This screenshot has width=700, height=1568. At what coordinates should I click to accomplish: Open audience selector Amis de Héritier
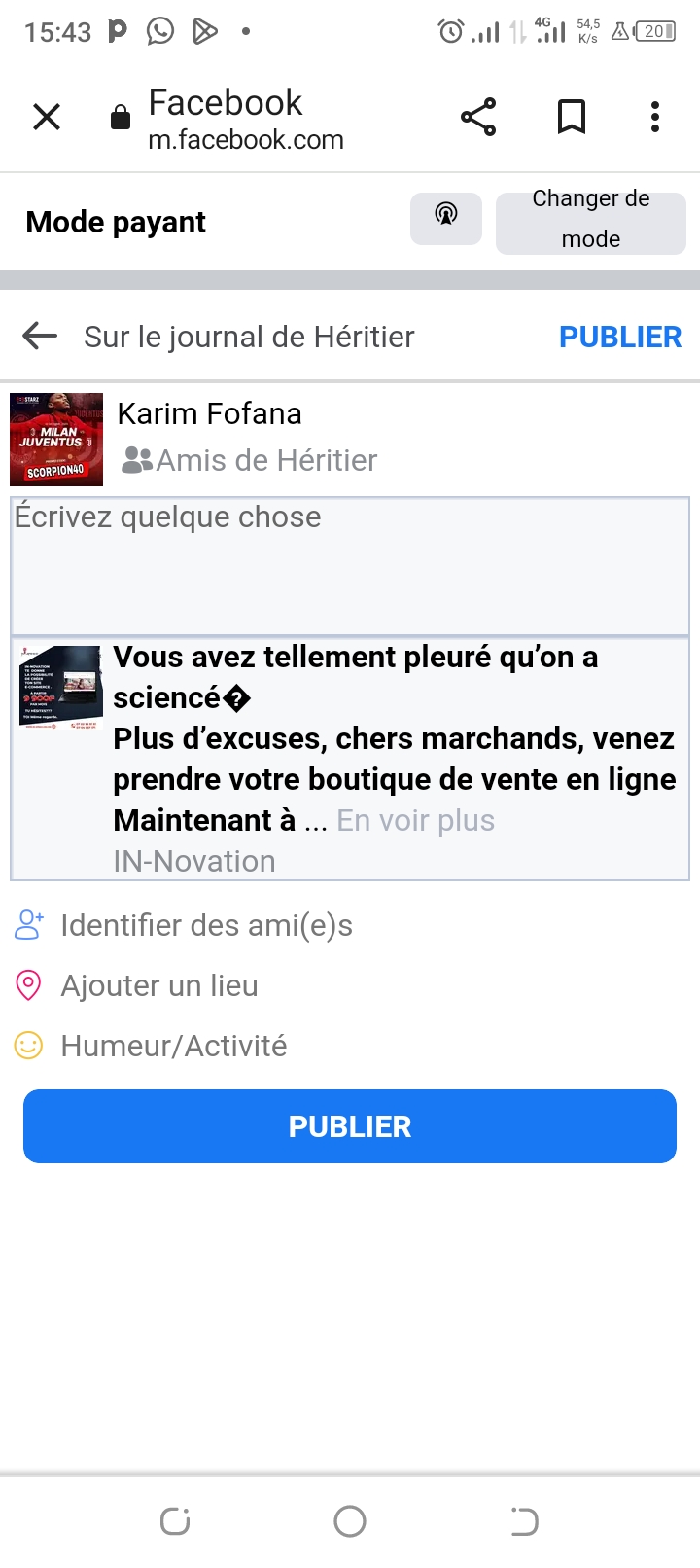click(250, 460)
